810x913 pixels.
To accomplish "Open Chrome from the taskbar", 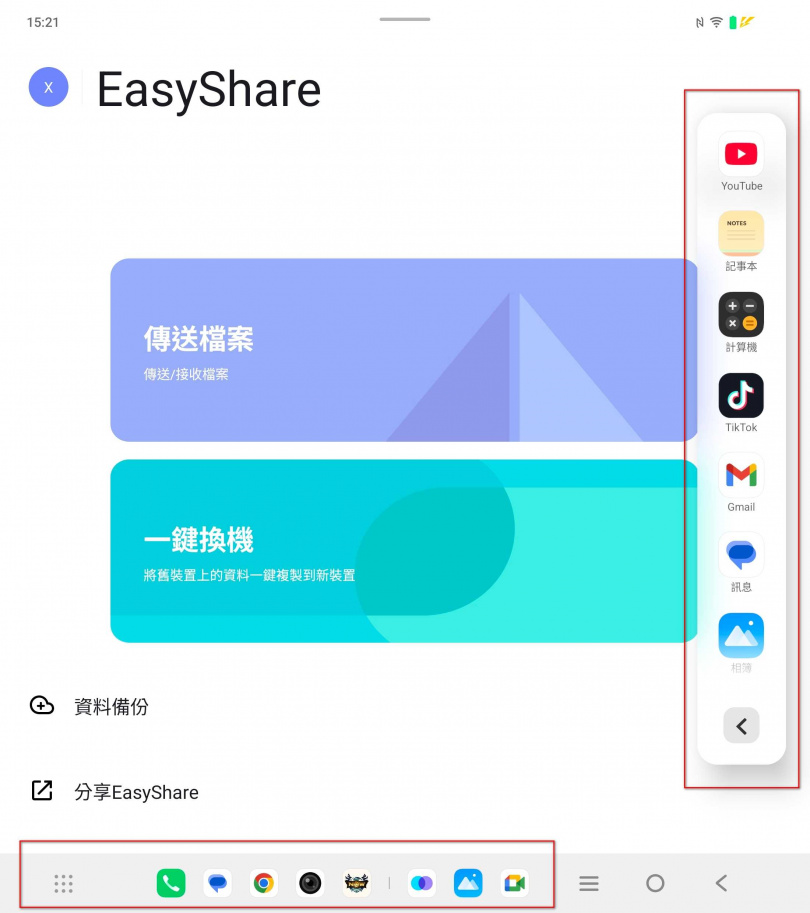I will [x=264, y=883].
